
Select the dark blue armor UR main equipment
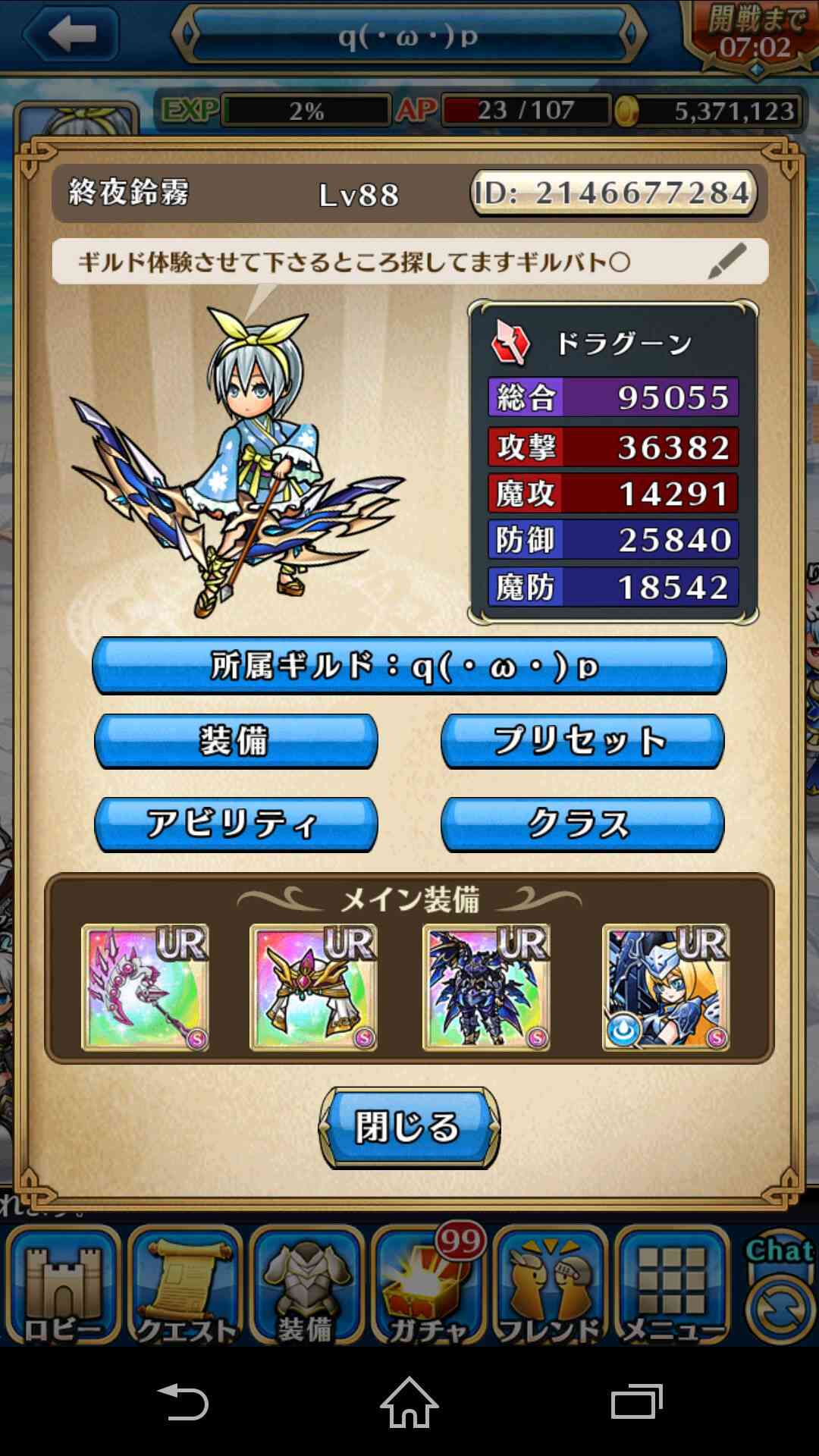click(x=486, y=987)
